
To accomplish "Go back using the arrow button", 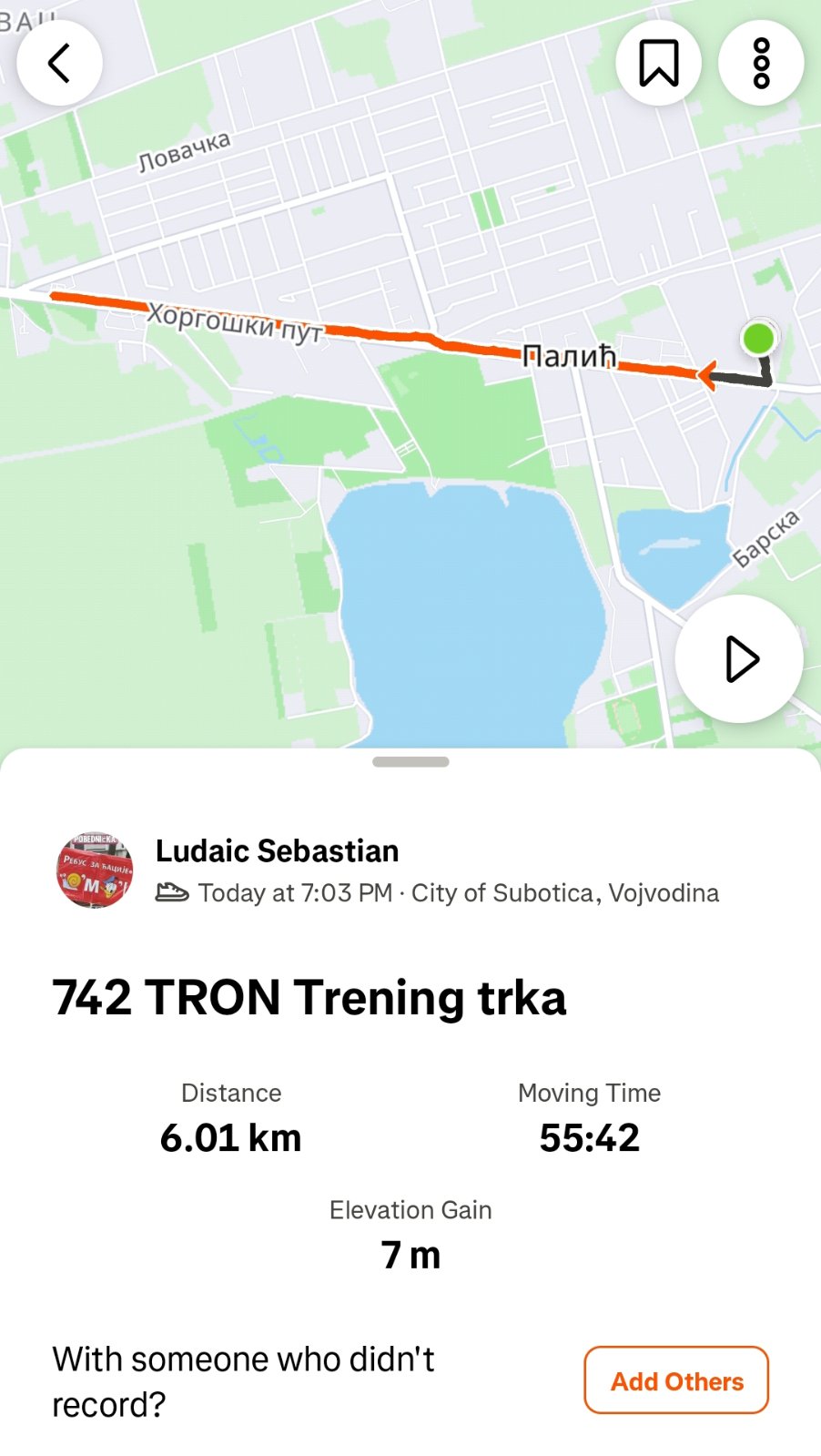I will [x=59, y=63].
